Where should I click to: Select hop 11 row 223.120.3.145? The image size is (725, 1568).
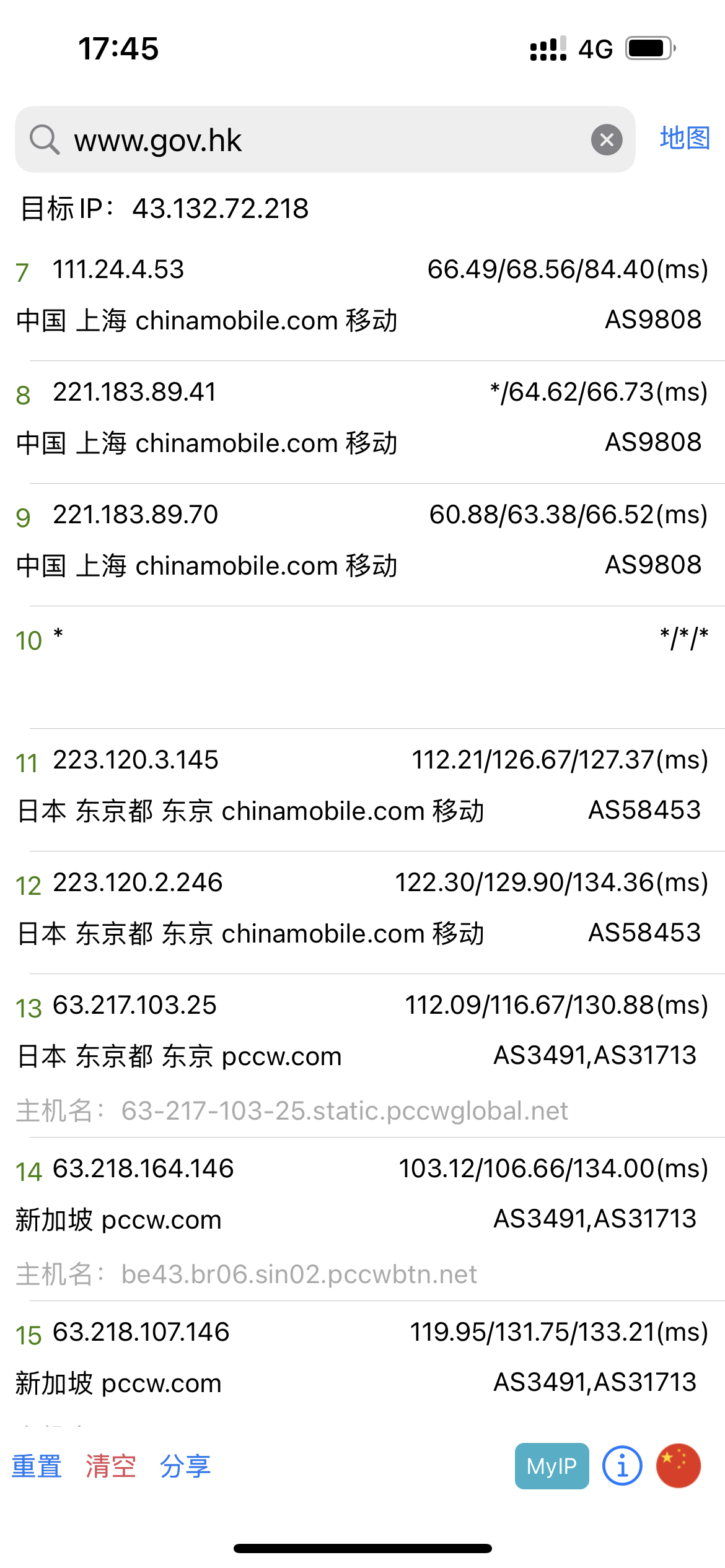point(362,785)
